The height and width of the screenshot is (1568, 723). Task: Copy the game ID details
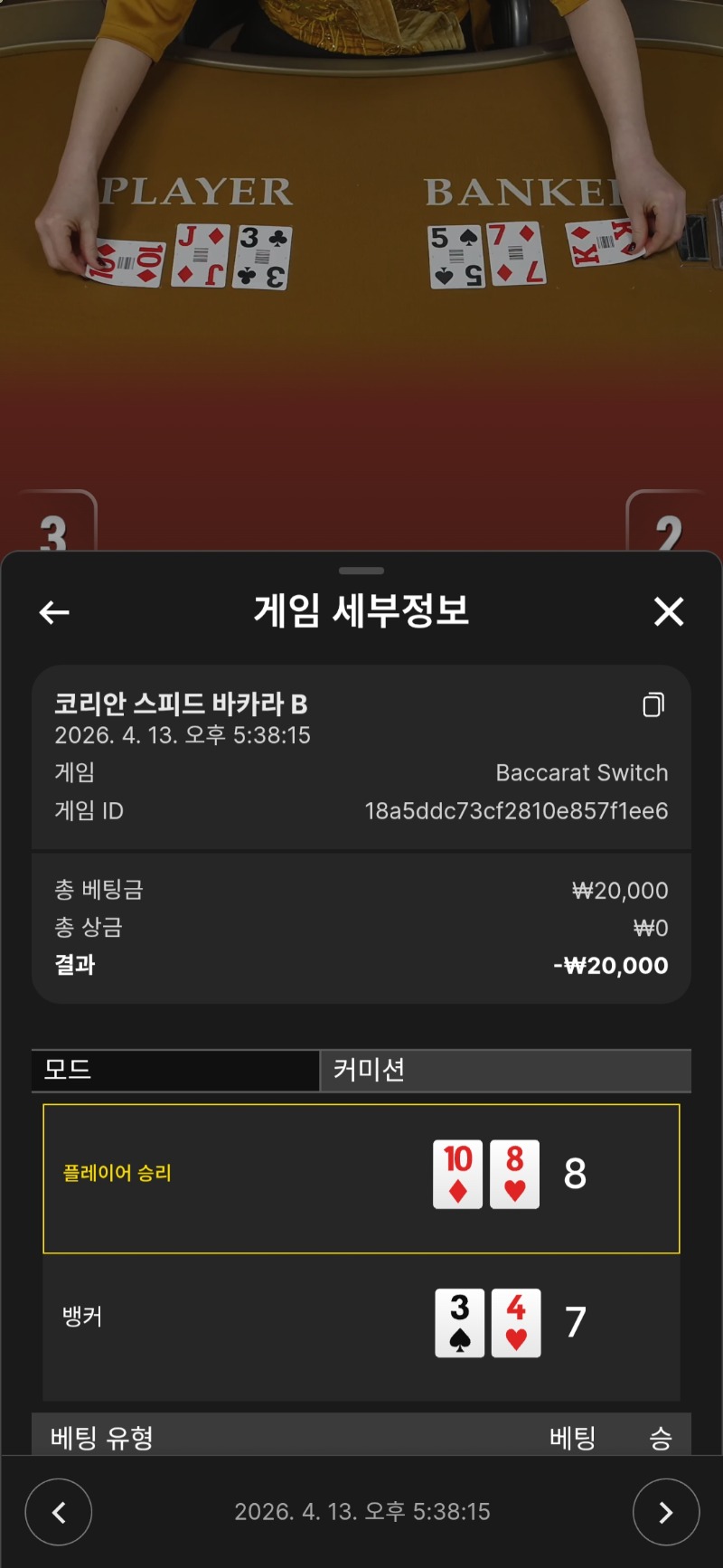653,705
